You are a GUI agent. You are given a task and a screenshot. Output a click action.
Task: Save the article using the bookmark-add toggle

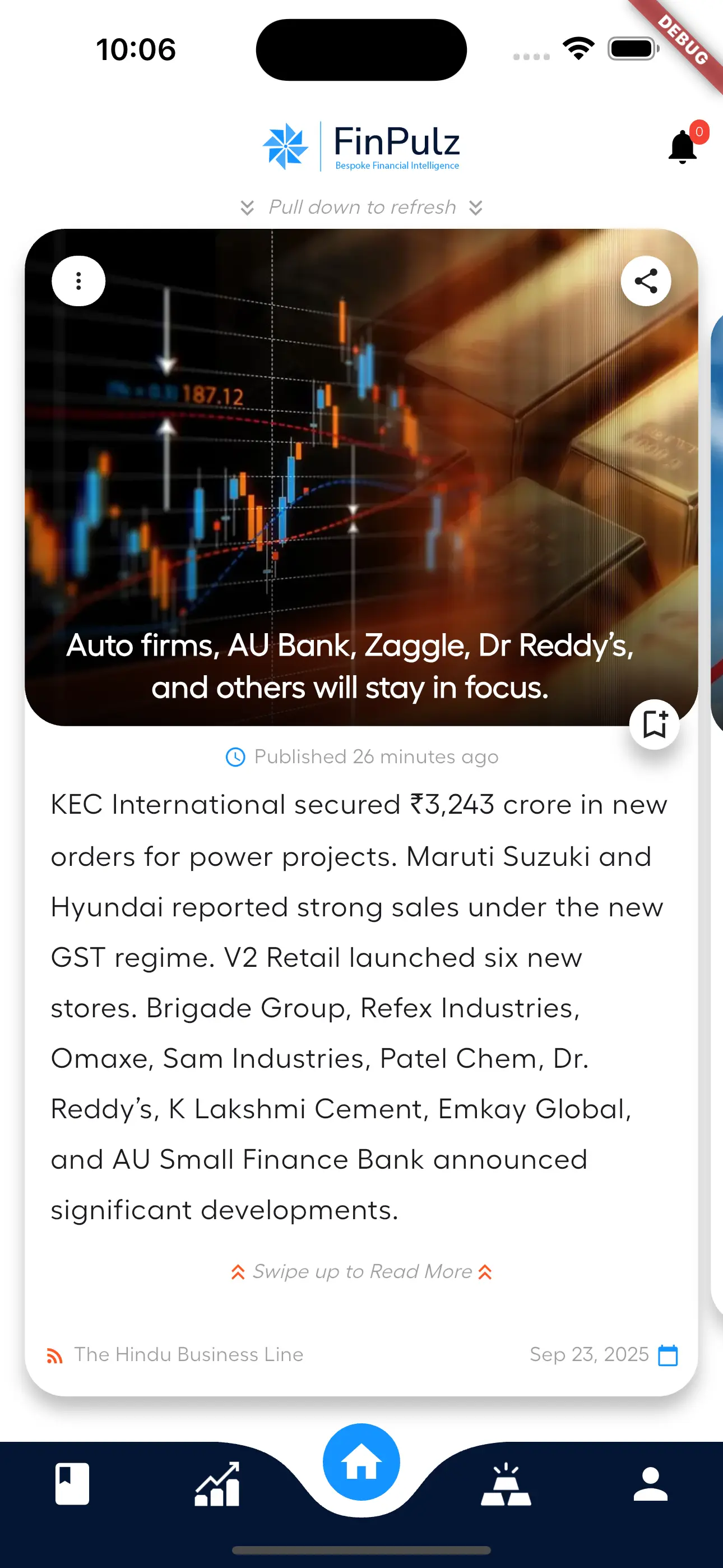click(x=654, y=725)
